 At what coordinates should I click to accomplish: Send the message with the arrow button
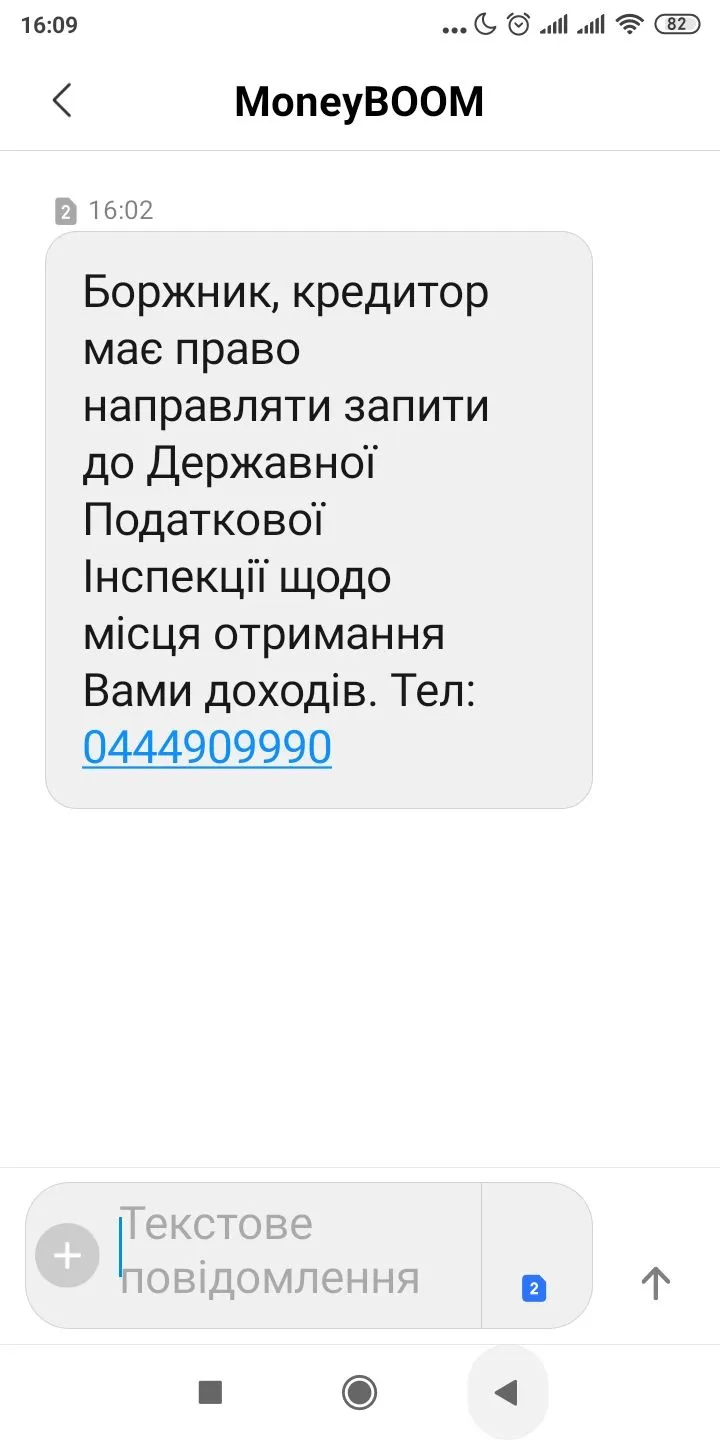coord(655,1282)
